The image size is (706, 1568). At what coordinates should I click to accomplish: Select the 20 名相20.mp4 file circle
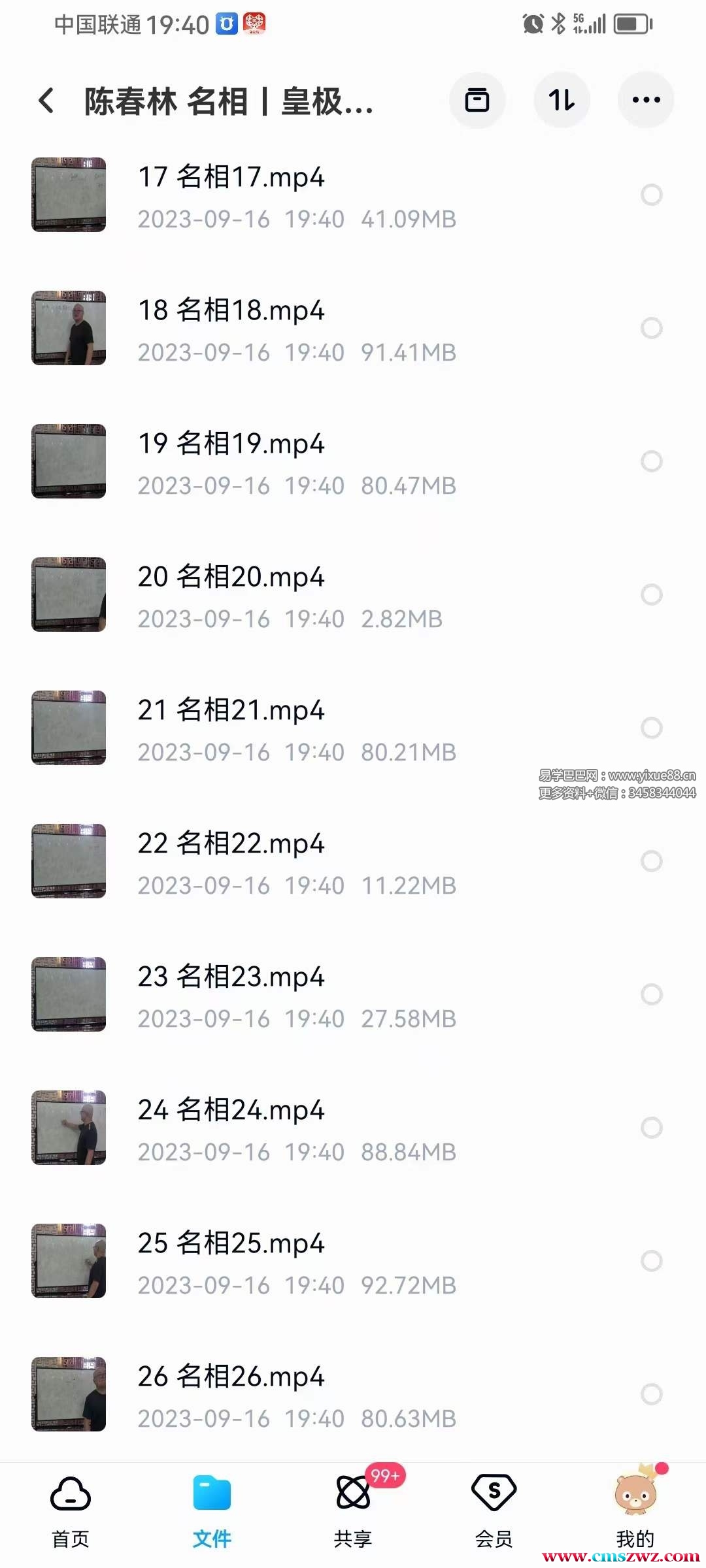coord(651,595)
